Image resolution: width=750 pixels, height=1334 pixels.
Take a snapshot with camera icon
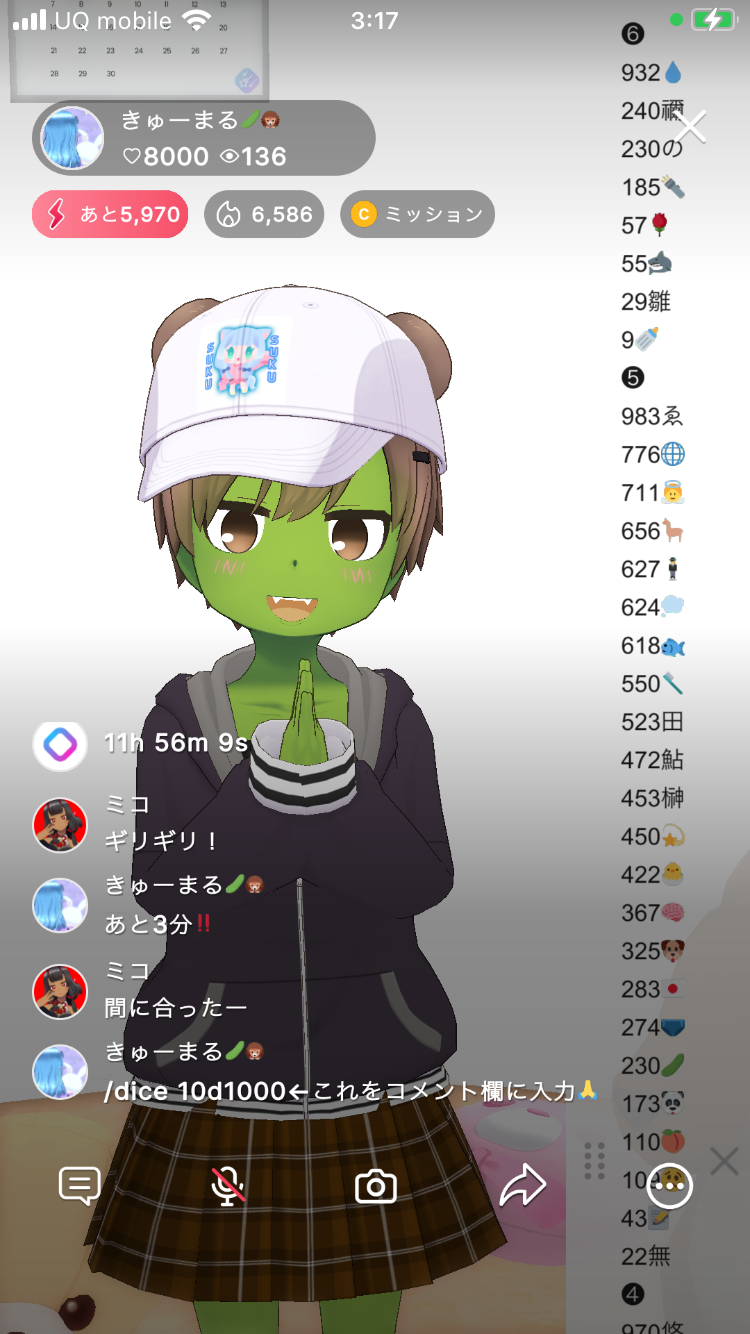tap(376, 1187)
